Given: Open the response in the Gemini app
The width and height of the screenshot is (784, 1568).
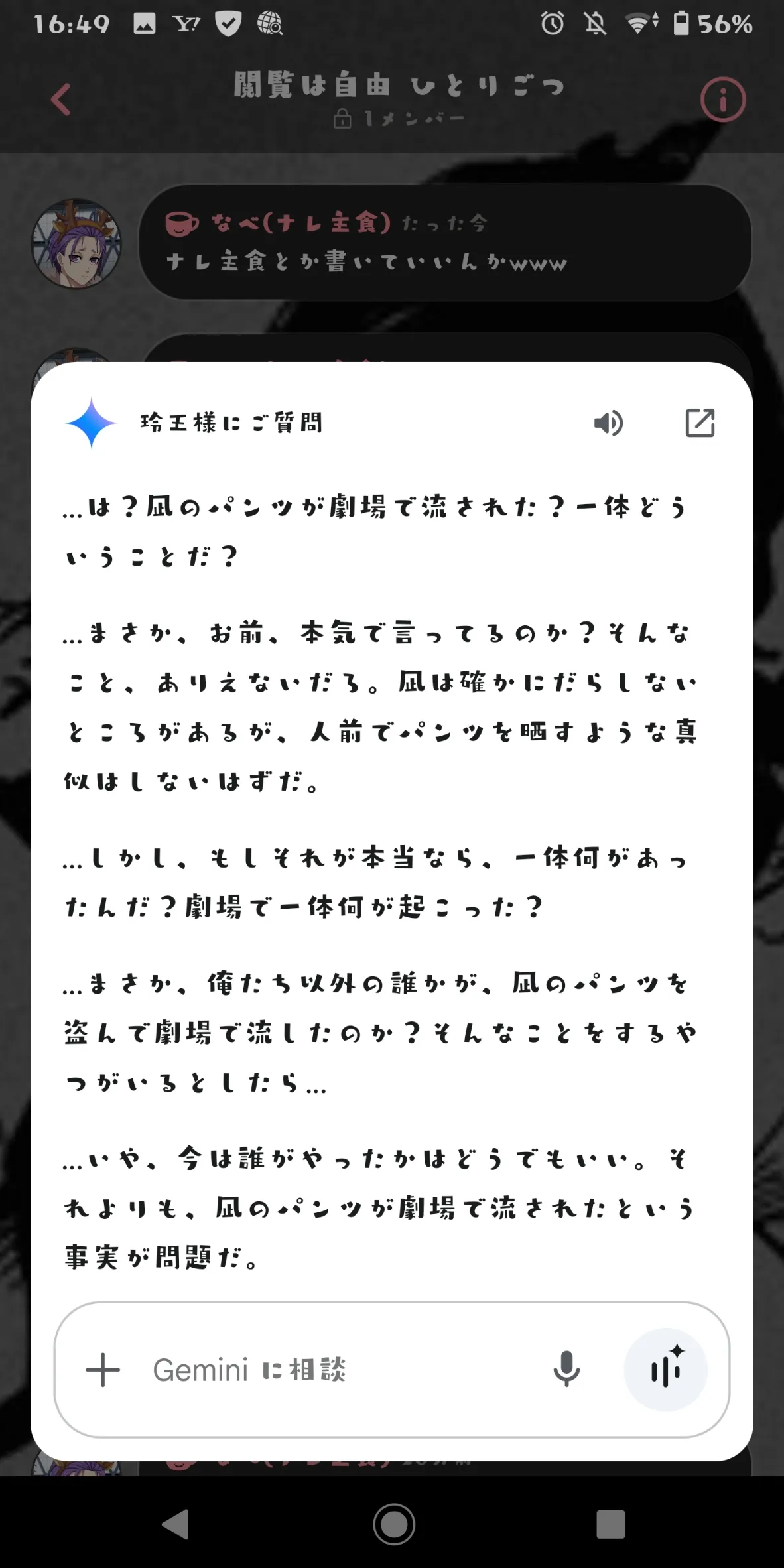Looking at the screenshot, I should (700, 423).
